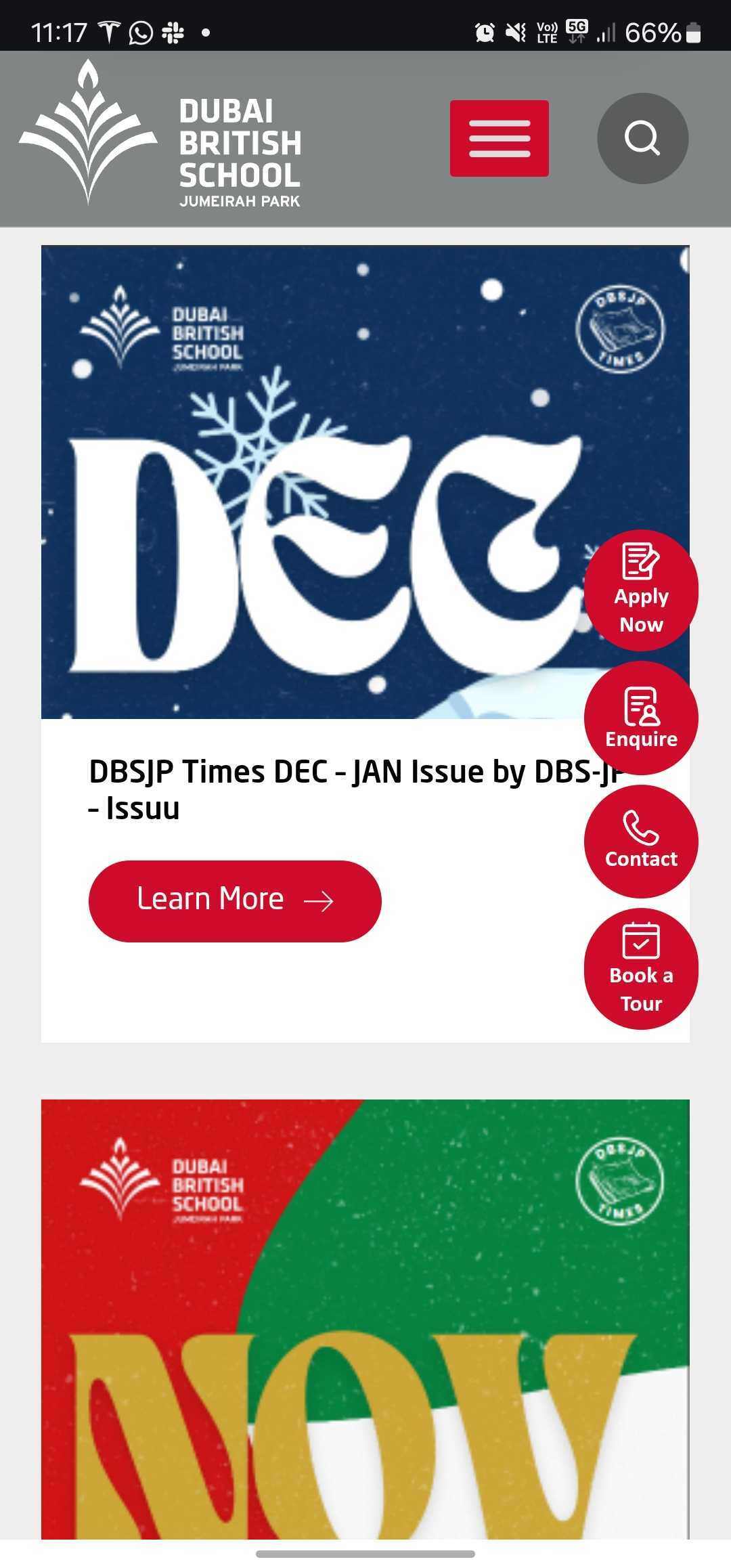Select the Book a Tour button

[640, 968]
